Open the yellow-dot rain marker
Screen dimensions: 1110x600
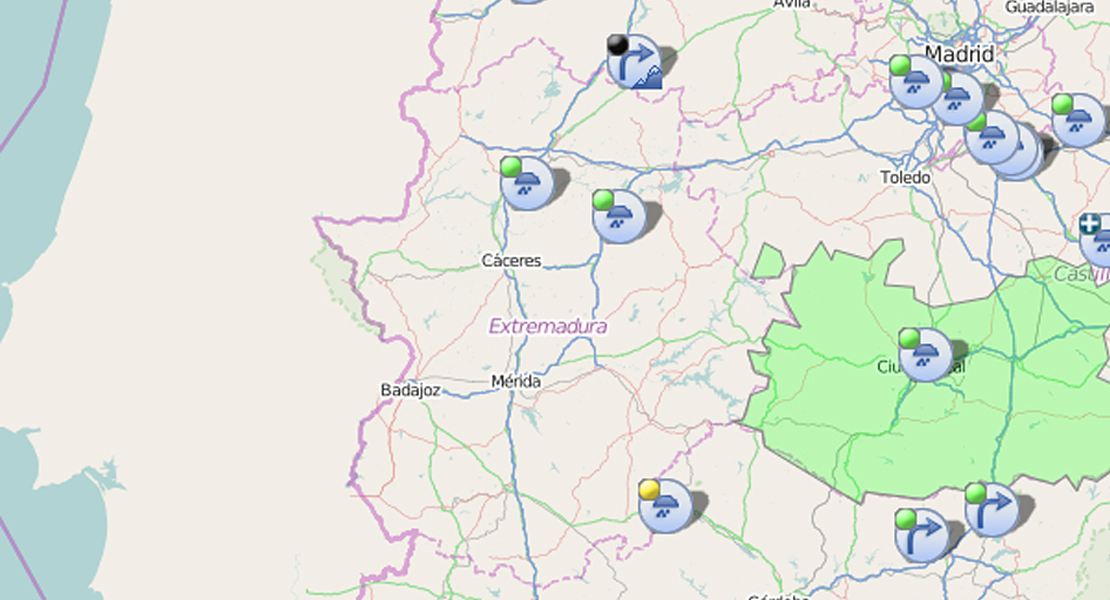tap(666, 505)
